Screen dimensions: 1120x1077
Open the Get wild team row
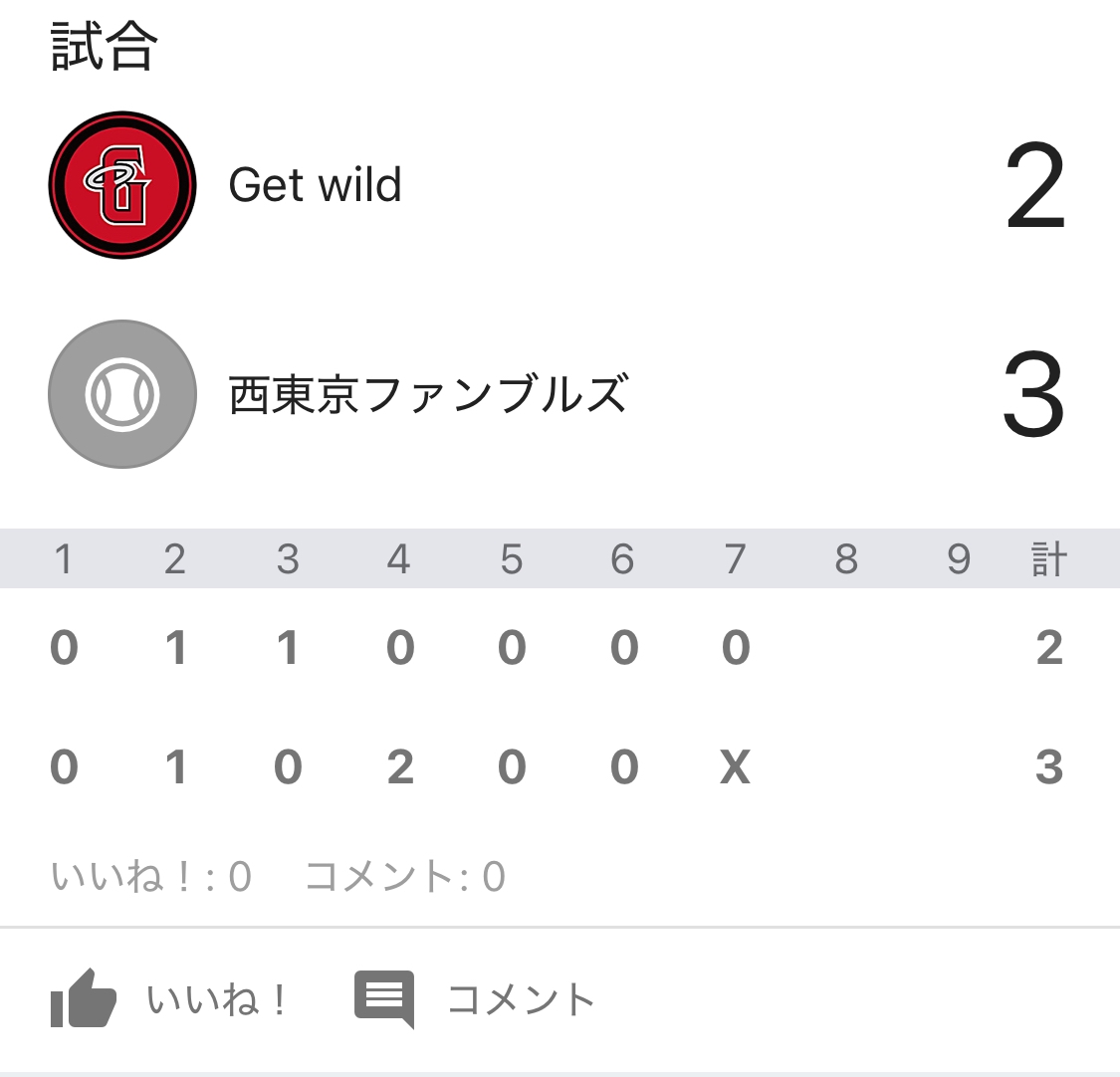315,185
